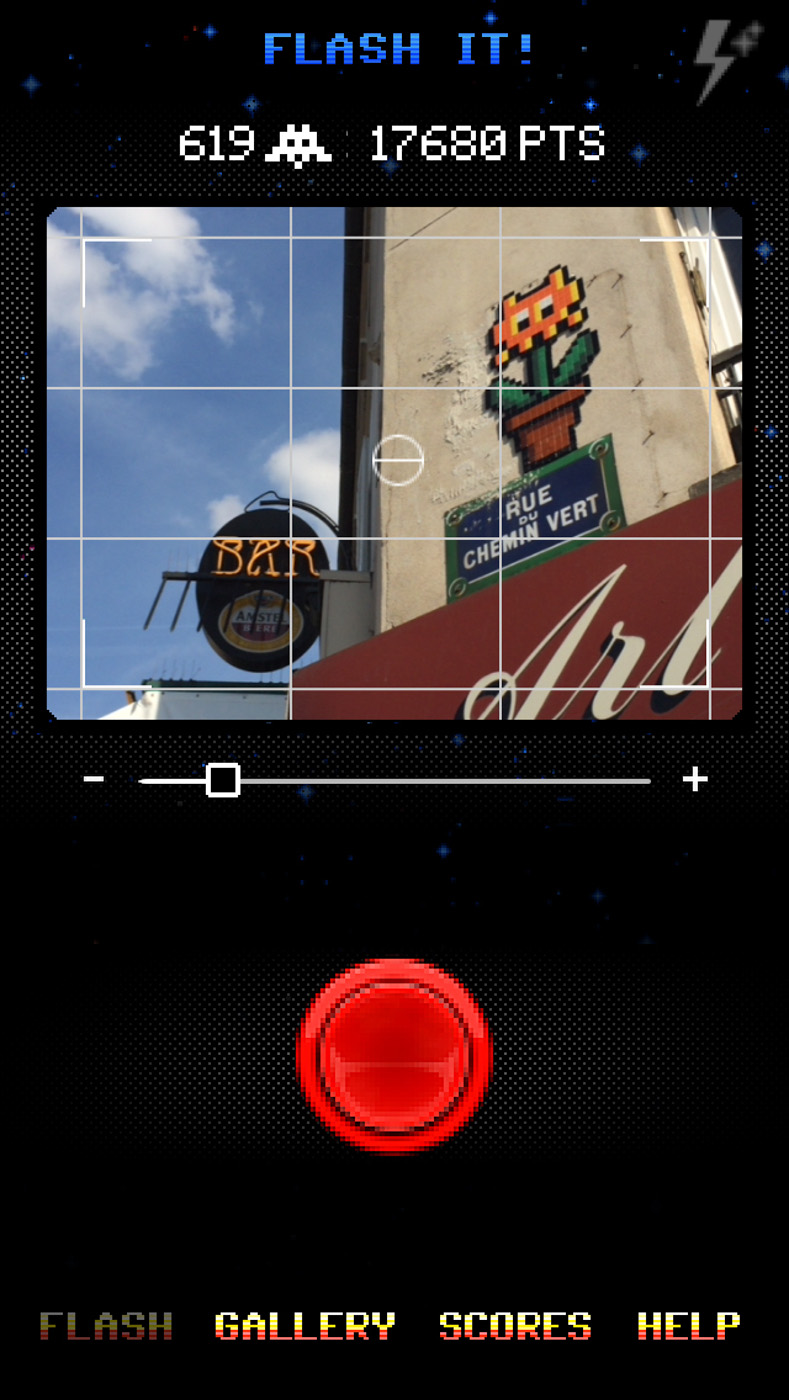Zoom in with the plus sign
This screenshot has height=1400, width=789.
(695, 779)
